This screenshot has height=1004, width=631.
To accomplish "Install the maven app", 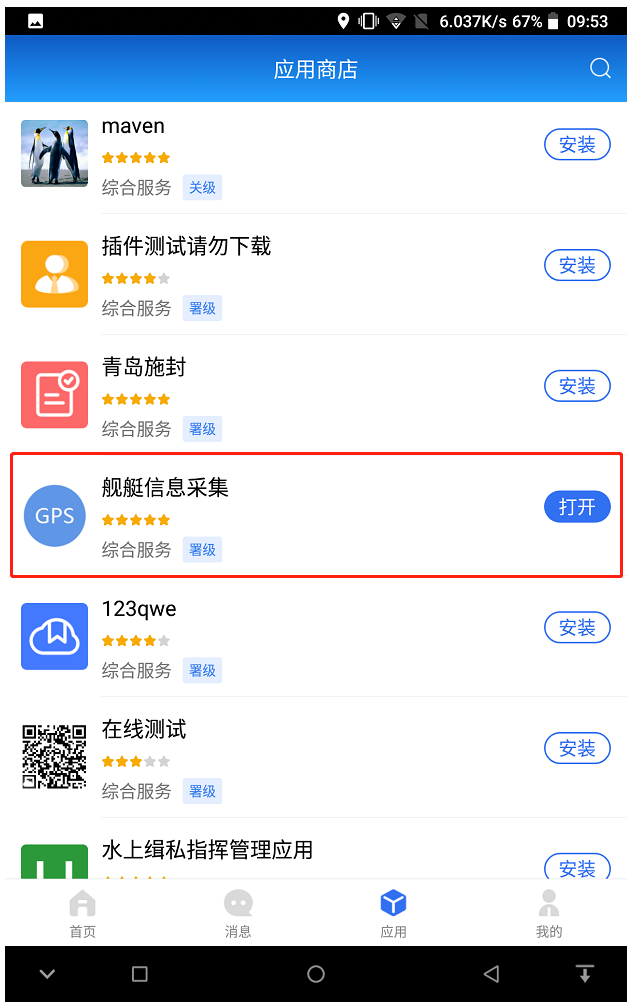I will (x=577, y=145).
